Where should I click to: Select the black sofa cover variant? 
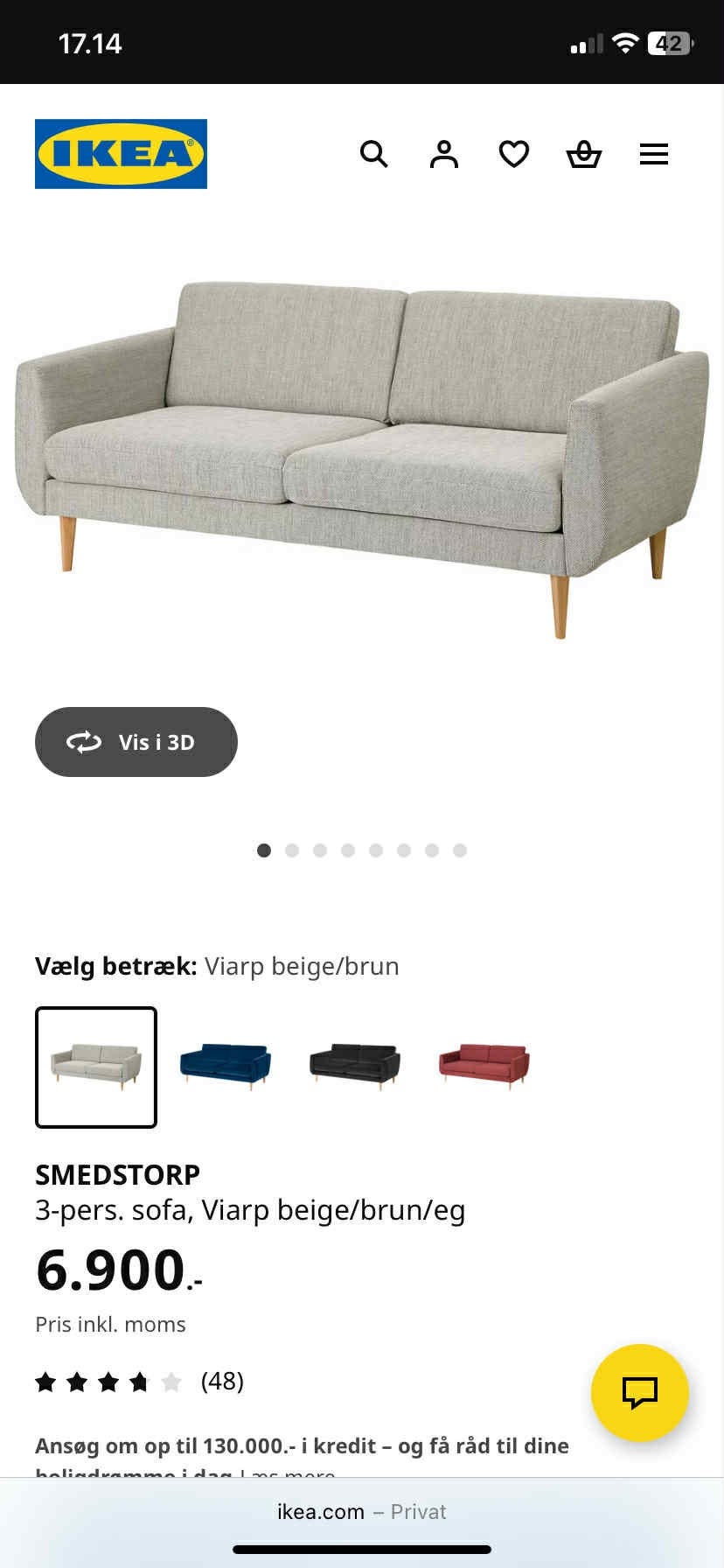(353, 1067)
